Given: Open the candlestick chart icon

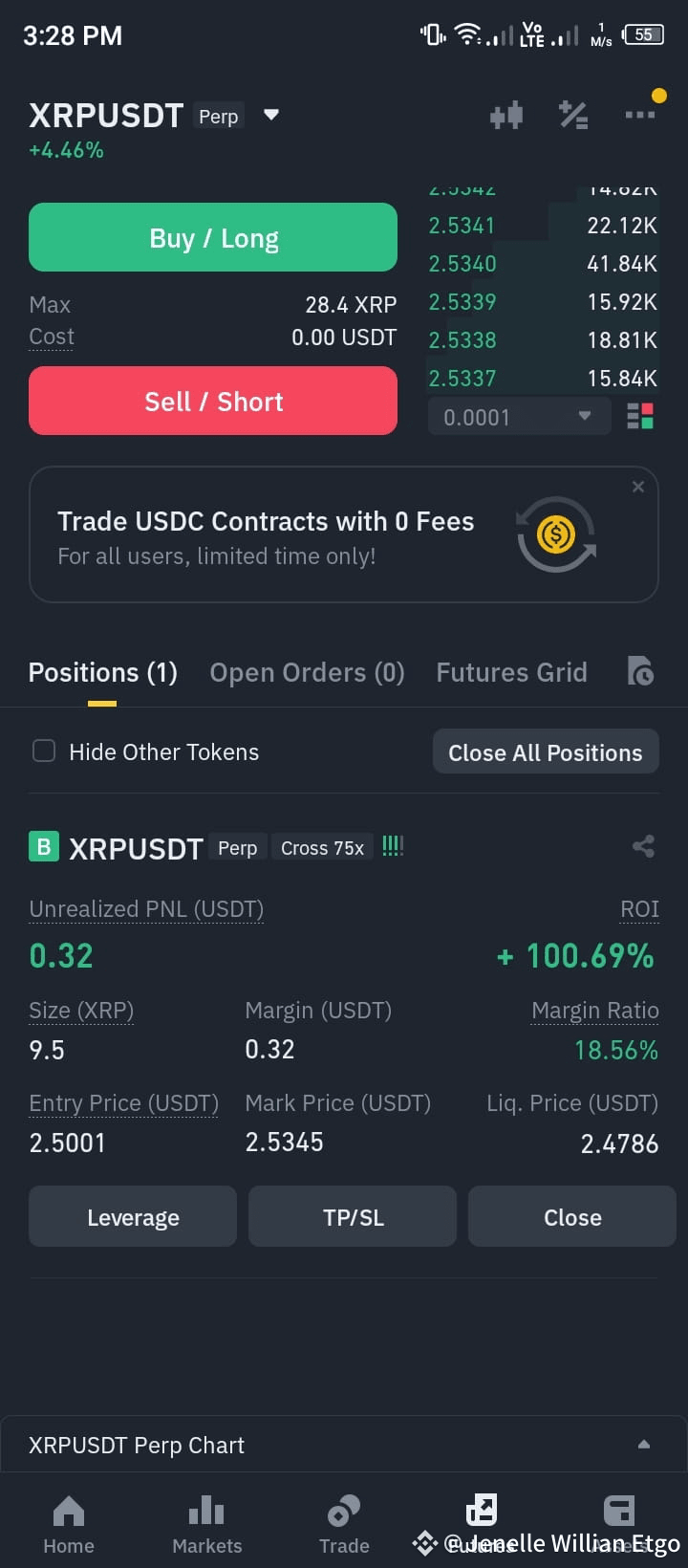Looking at the screenshot, I should click(x=506, y=116).
